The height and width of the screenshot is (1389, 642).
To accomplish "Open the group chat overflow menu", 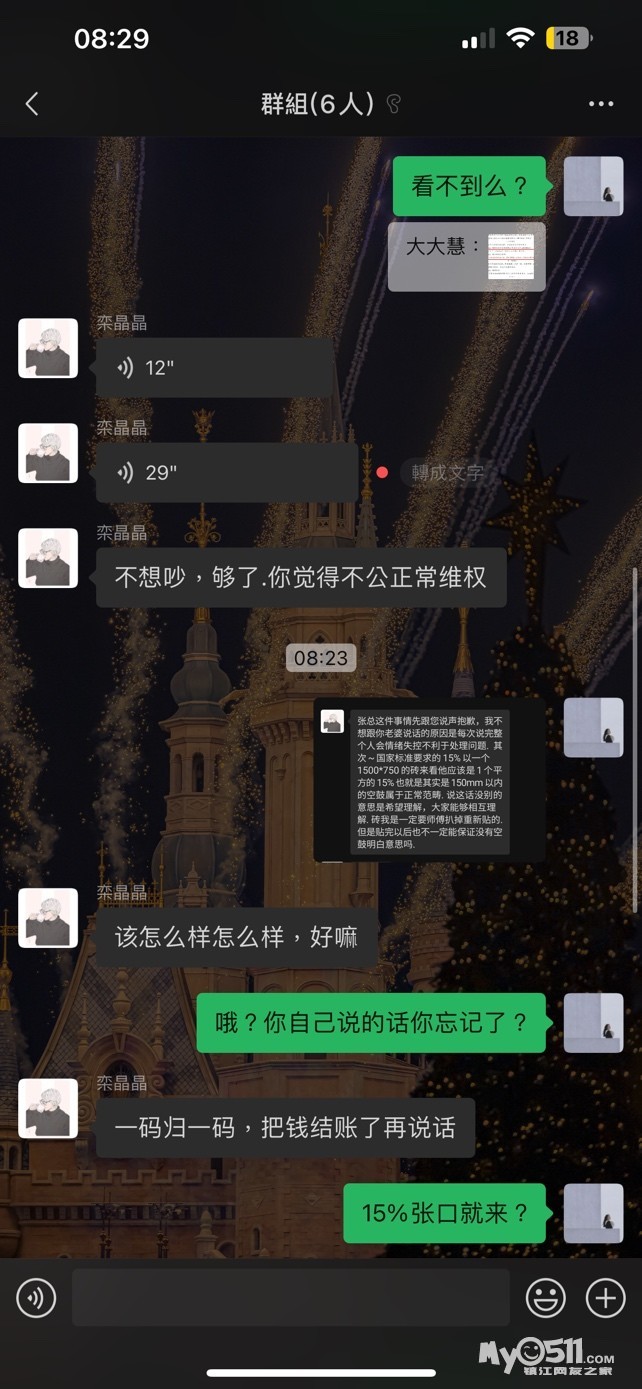I will tap(600, 104).
